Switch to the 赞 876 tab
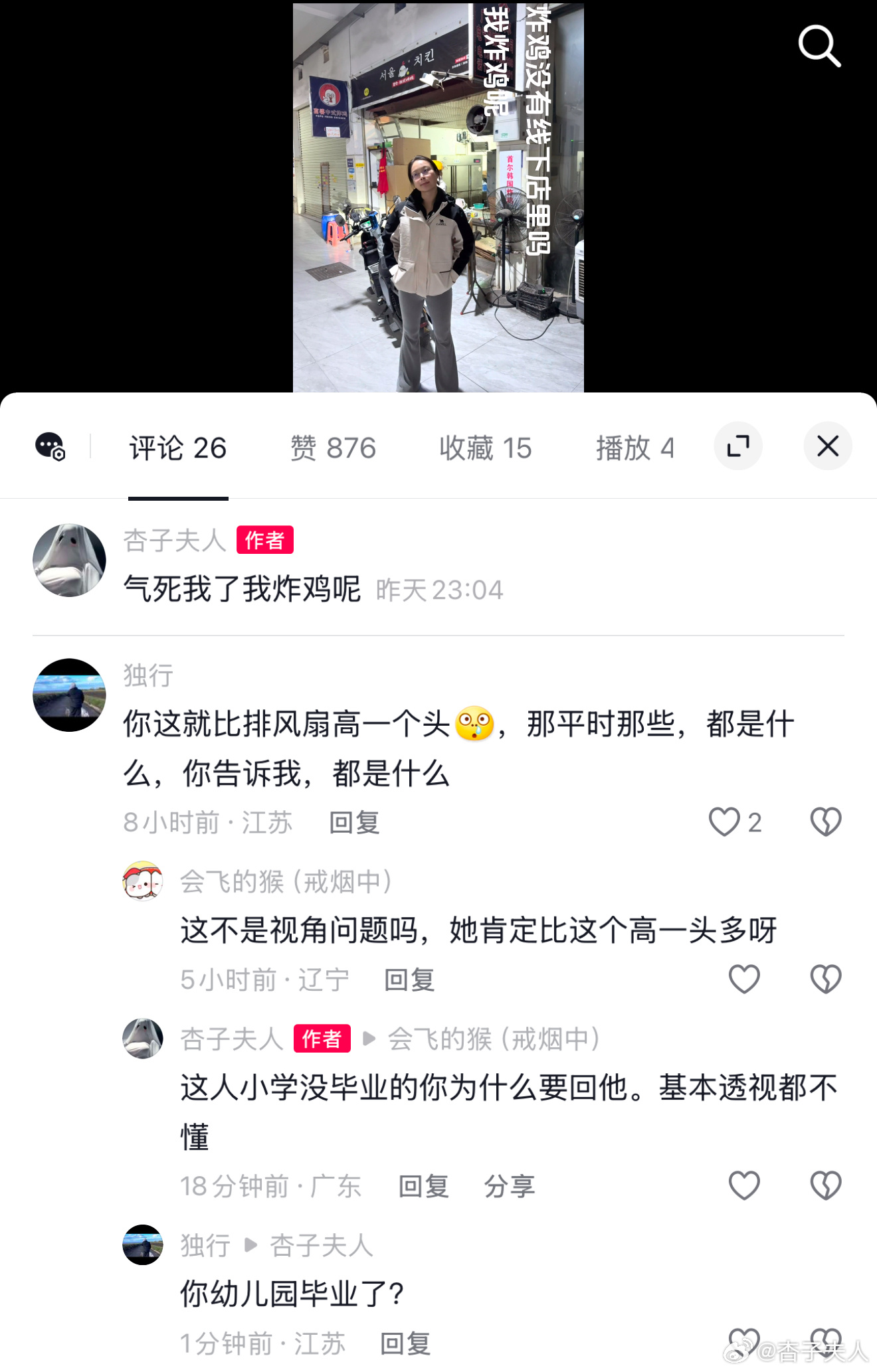877x1372 pixels. tap(333, 448)
